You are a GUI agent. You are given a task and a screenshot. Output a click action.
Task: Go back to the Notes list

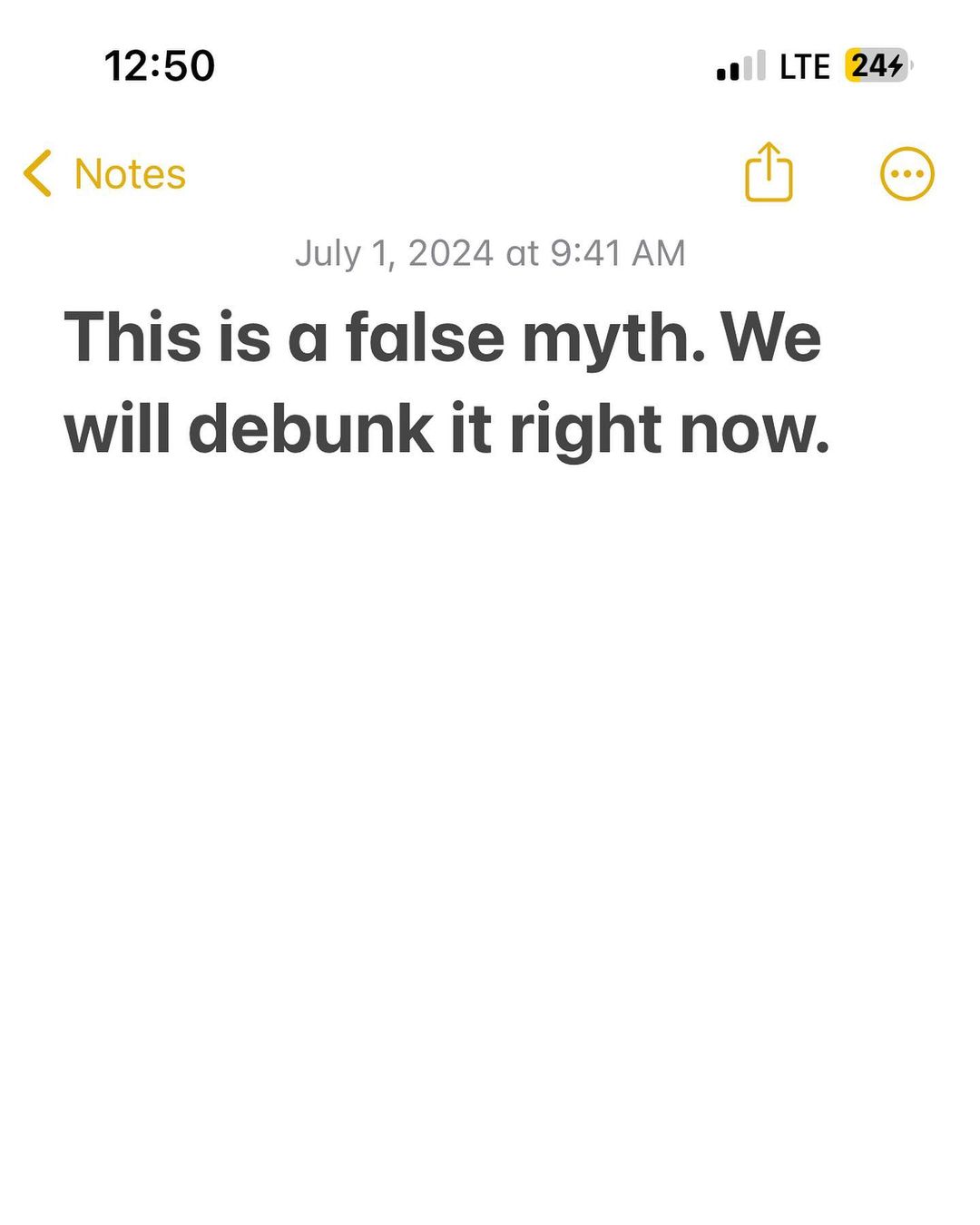pyautogui.click(x=104, y=173)
